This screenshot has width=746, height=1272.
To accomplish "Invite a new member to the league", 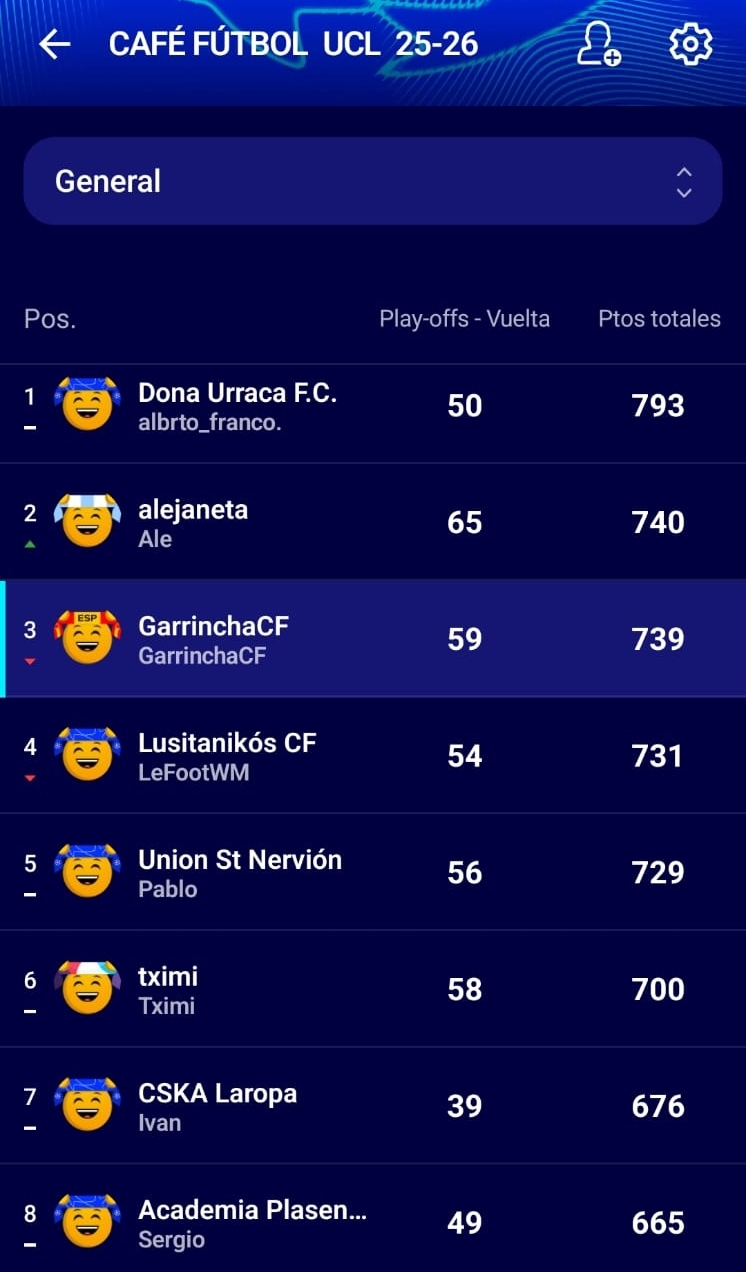I will (598, 45).
